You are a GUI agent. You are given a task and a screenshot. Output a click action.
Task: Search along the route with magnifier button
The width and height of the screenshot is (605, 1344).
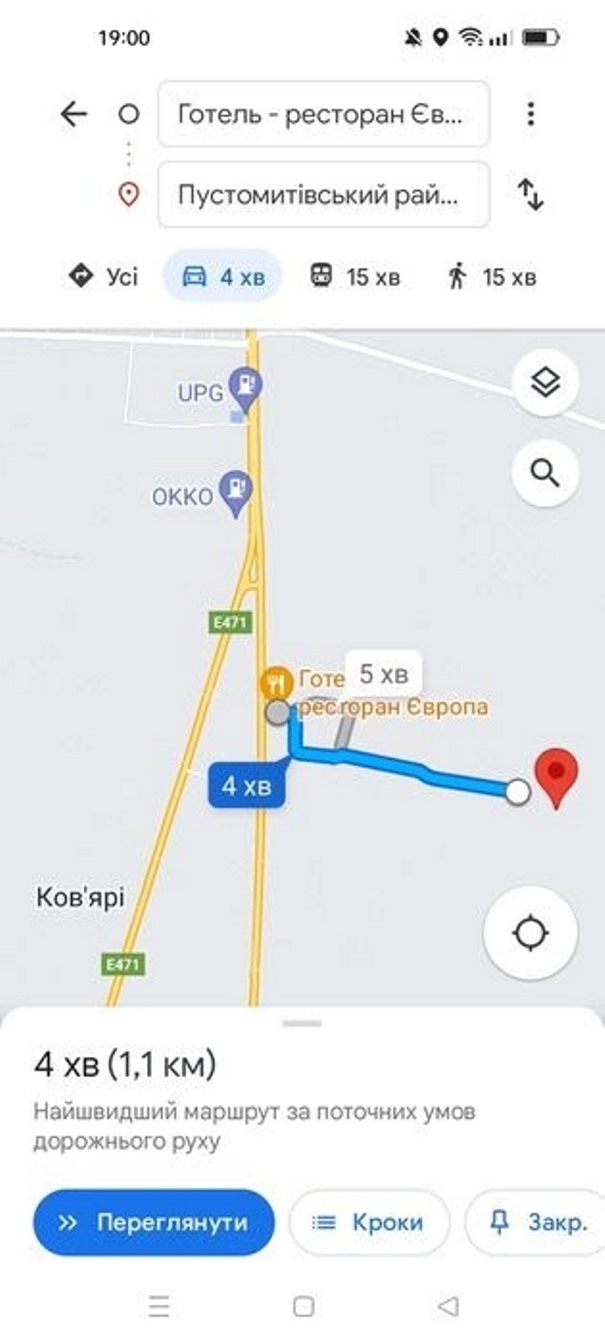545,471
